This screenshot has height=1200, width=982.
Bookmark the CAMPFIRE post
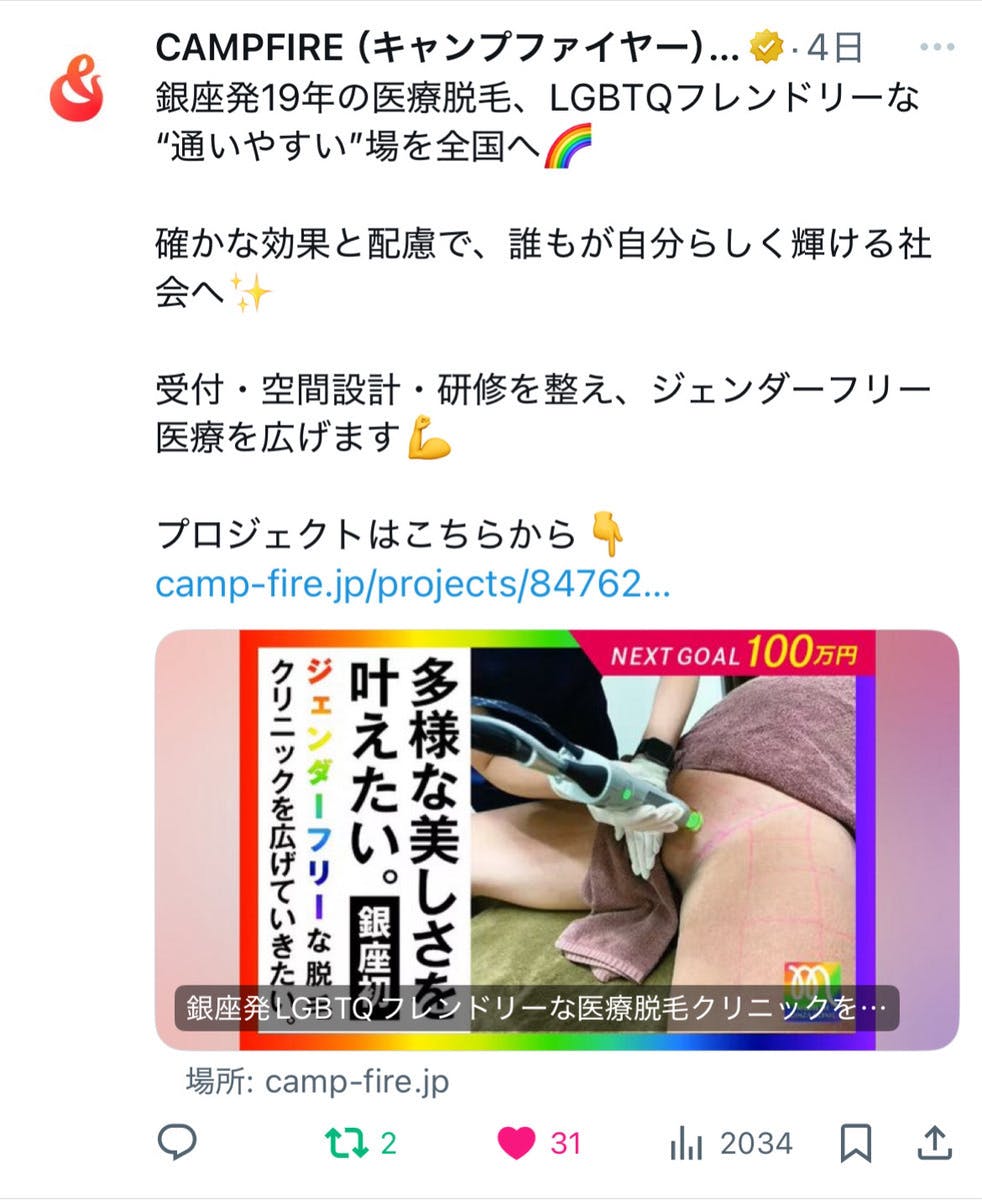(855, 1142)
